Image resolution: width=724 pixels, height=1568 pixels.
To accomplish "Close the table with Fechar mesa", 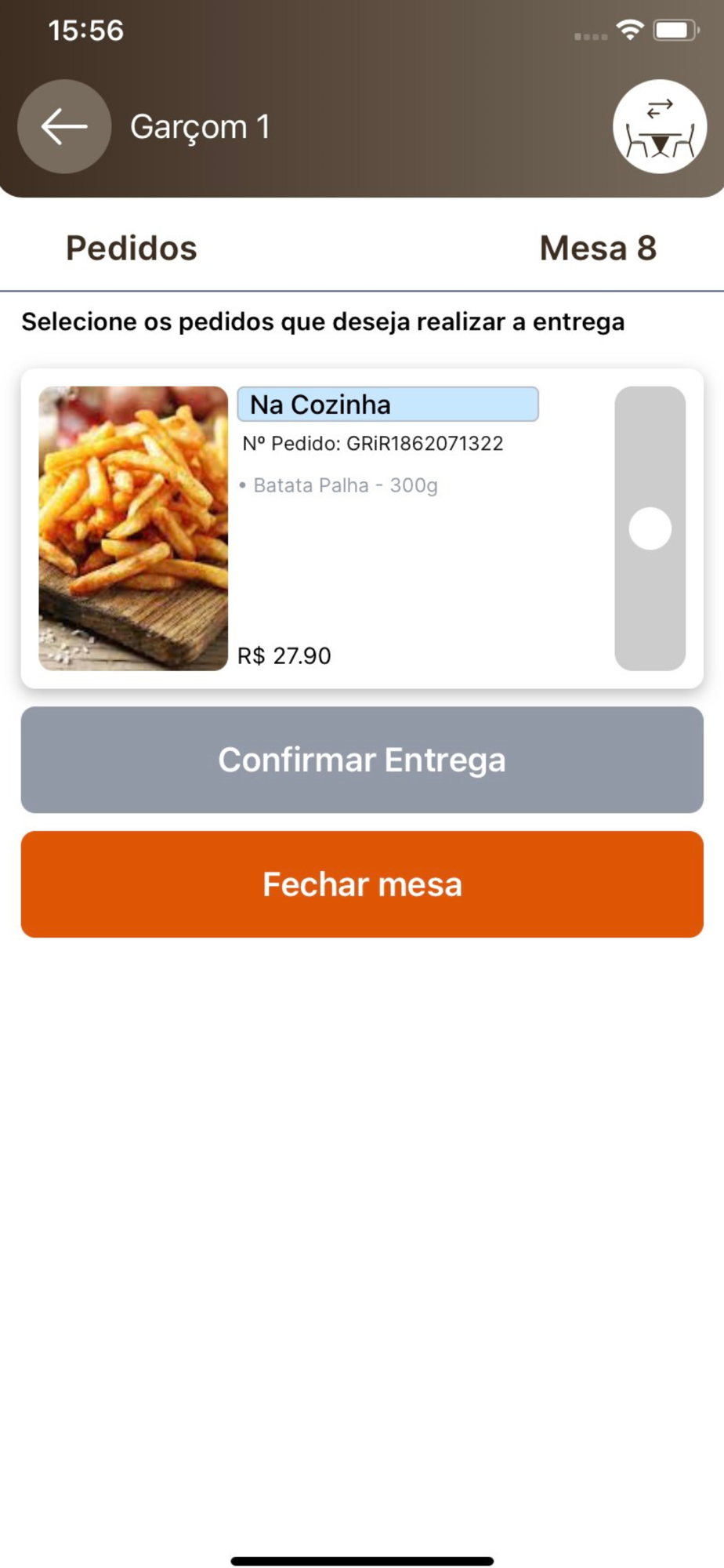I will click(x=362, y=884).
